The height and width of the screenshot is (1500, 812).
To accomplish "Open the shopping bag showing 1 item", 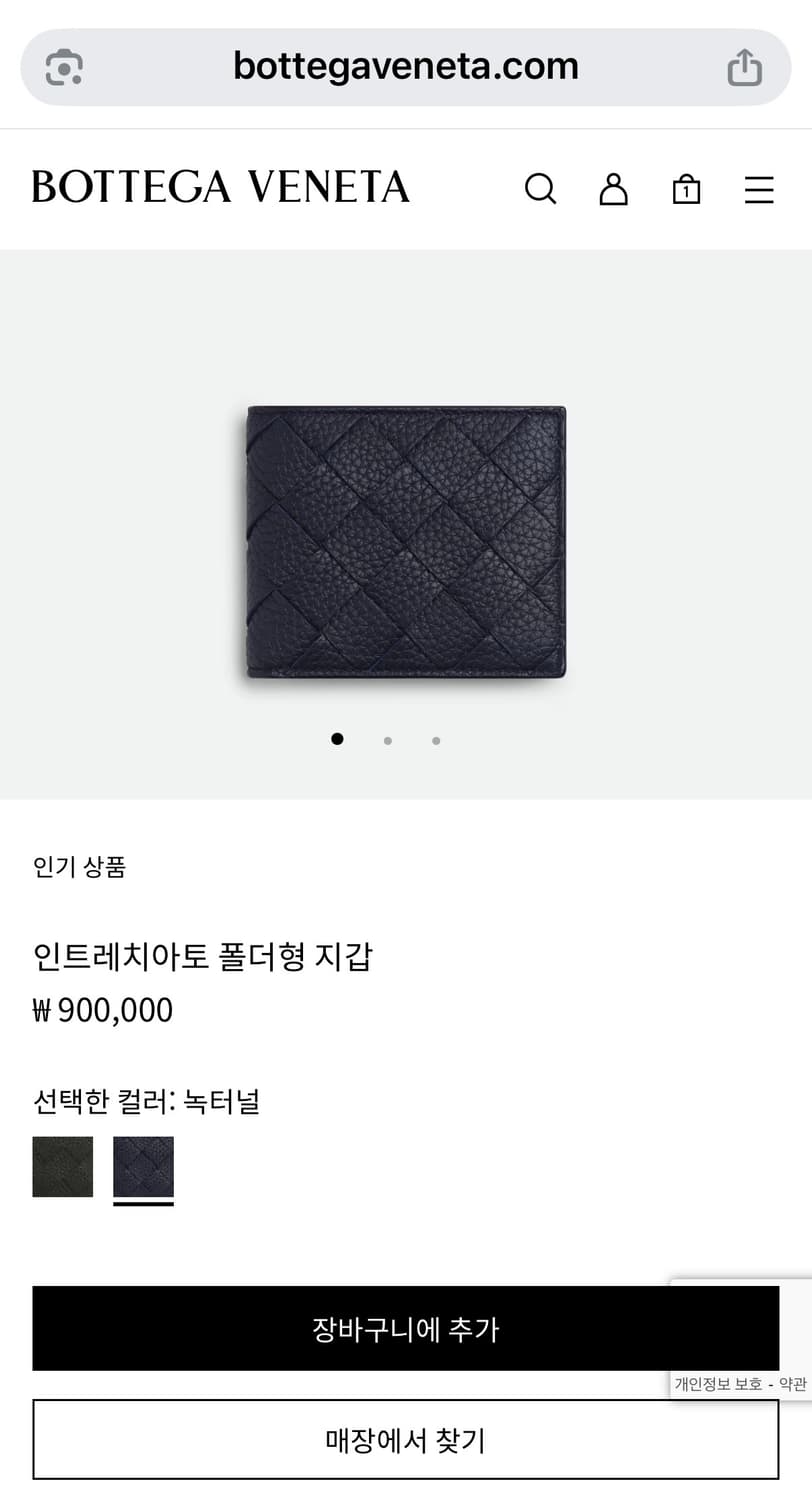I will tap(686, 188).
